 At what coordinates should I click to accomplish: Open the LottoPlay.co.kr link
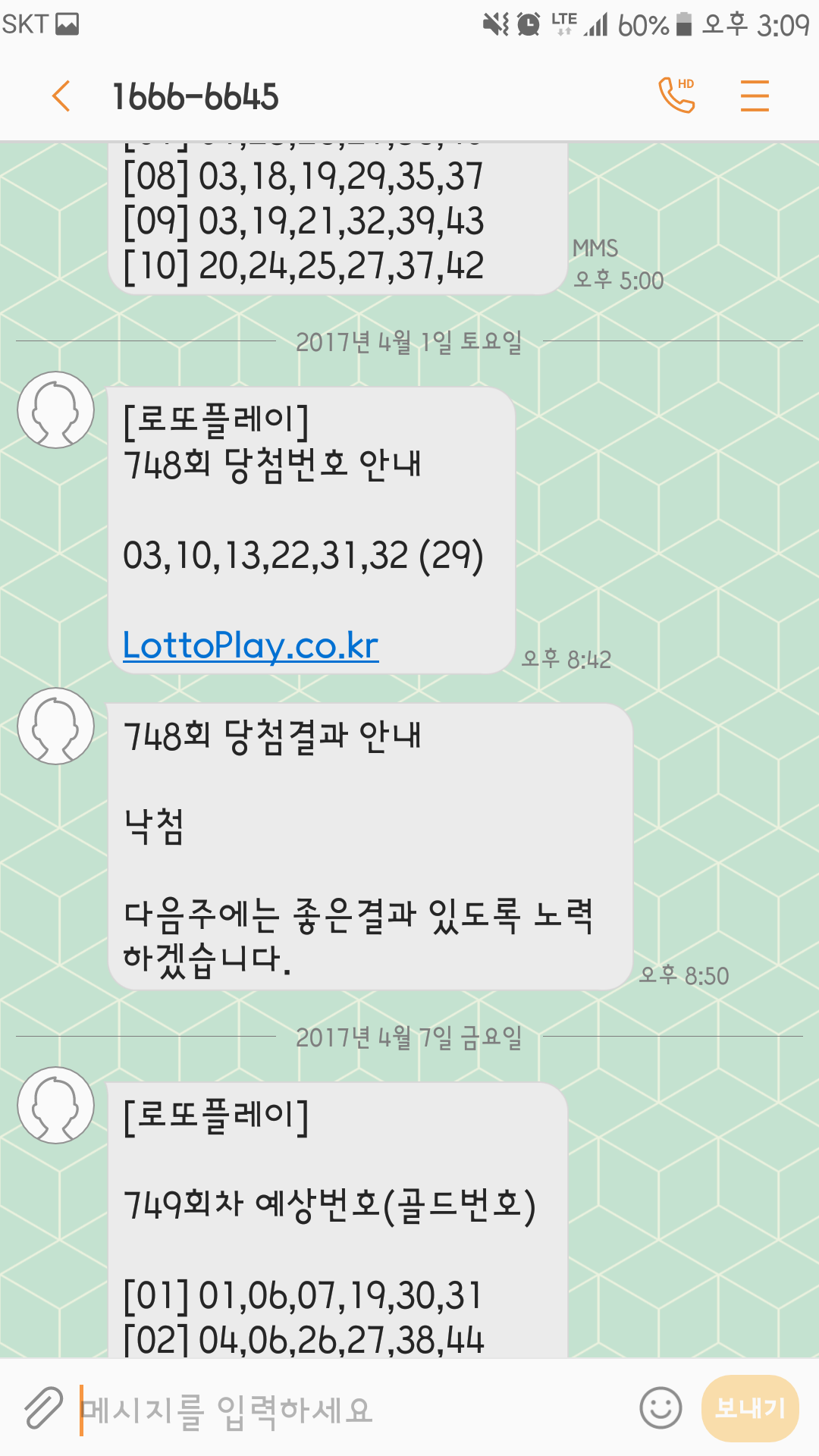[251, 646]
